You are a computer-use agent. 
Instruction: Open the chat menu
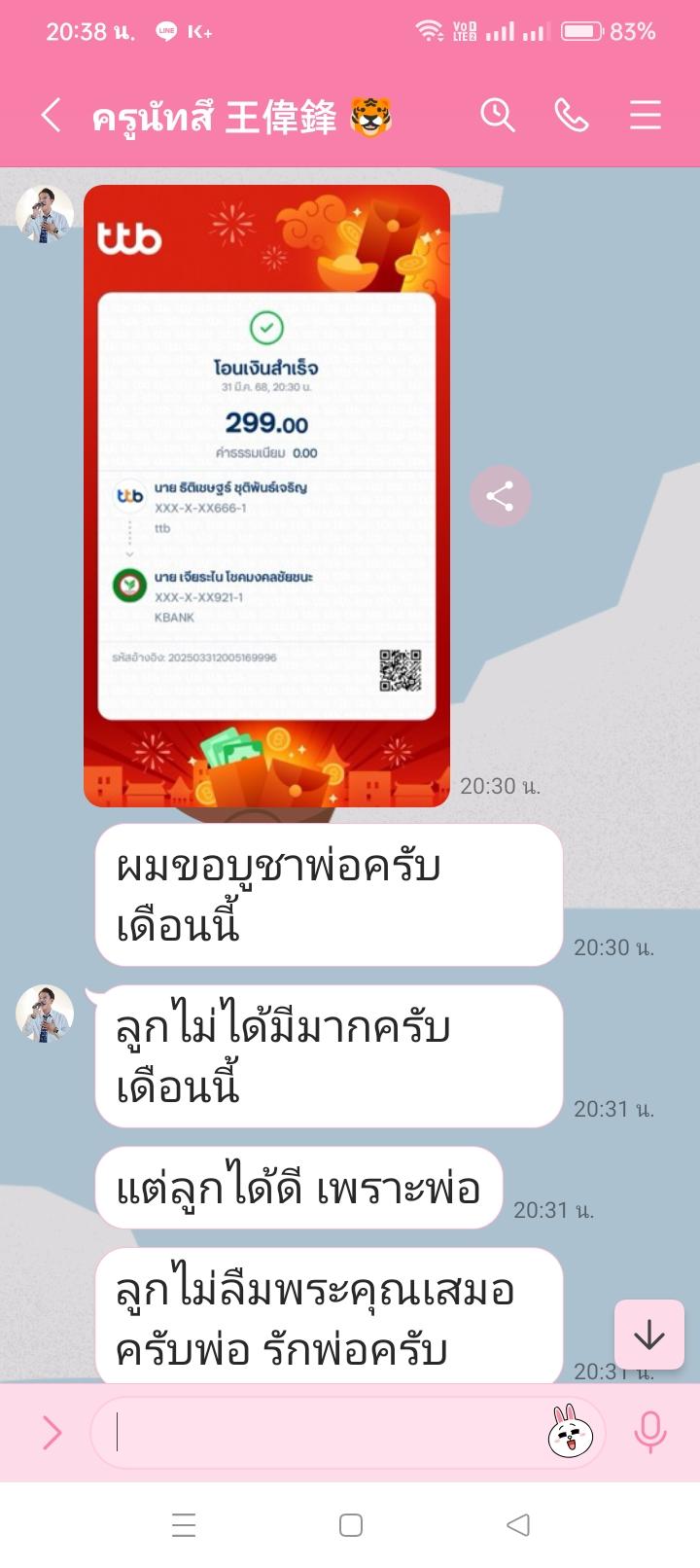pyautogui.click(x=645, y=116)
